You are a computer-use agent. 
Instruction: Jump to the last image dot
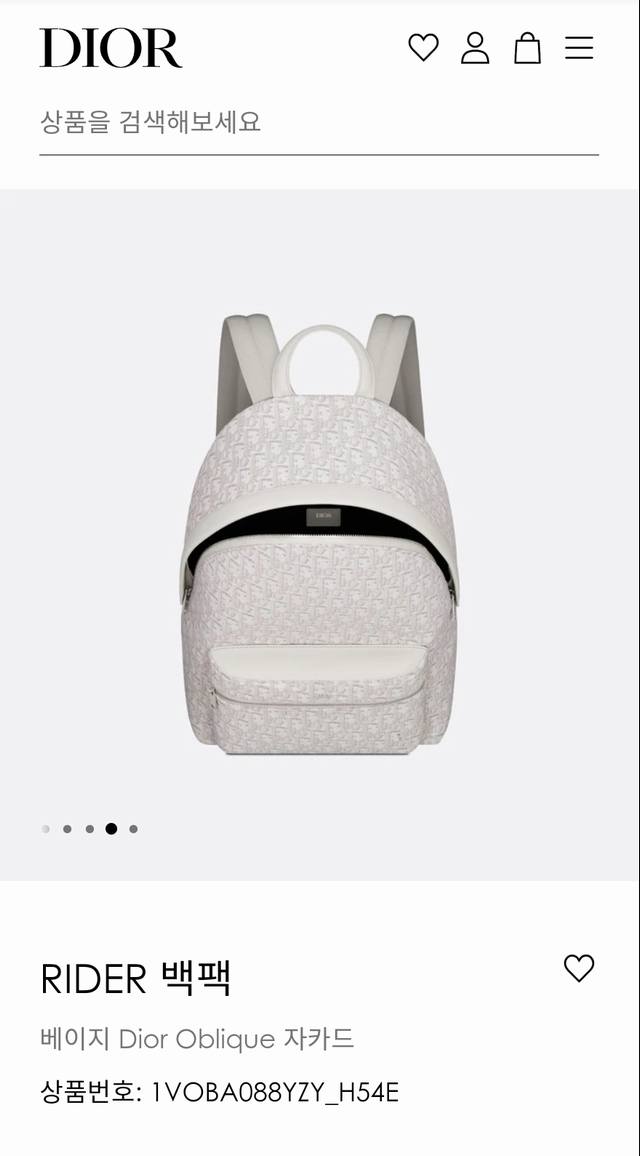click(x=133, y=829)
